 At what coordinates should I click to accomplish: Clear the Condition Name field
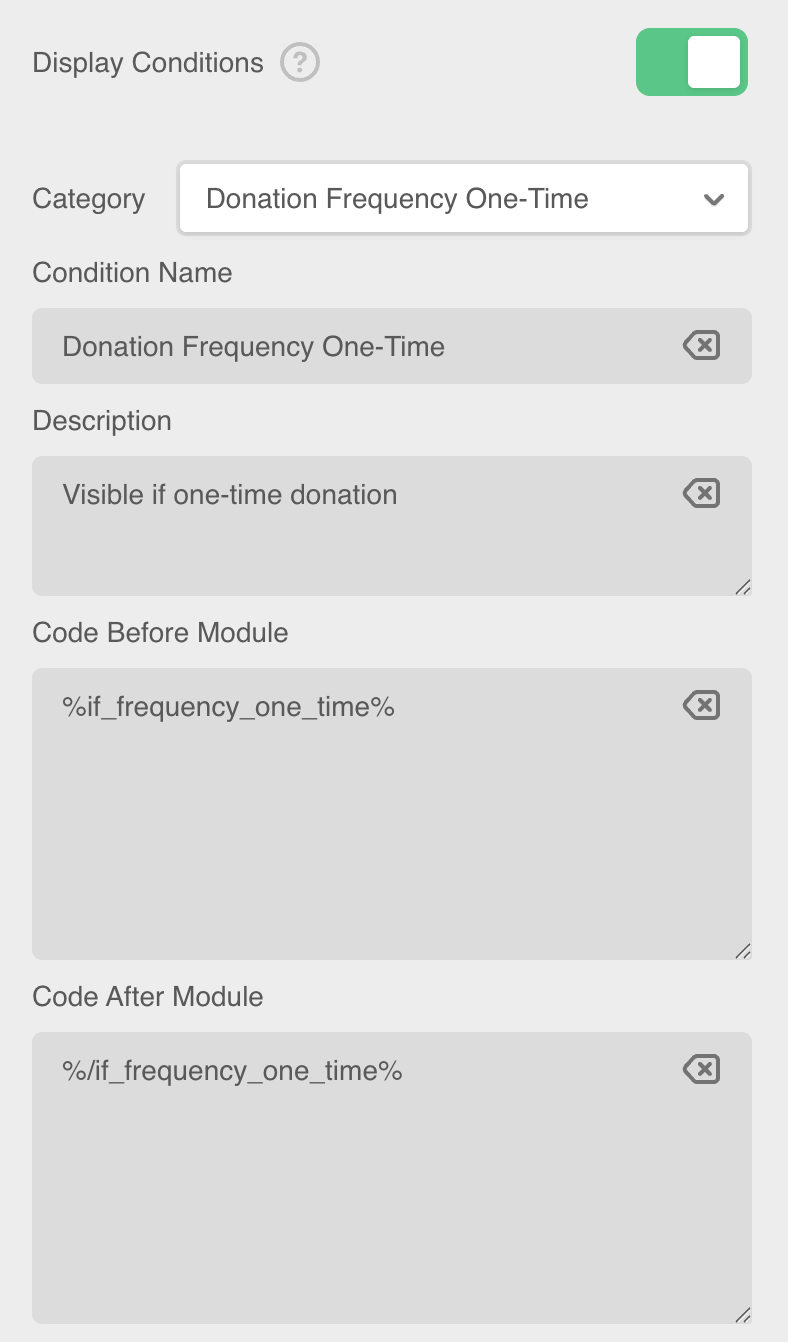coord(701,346)
